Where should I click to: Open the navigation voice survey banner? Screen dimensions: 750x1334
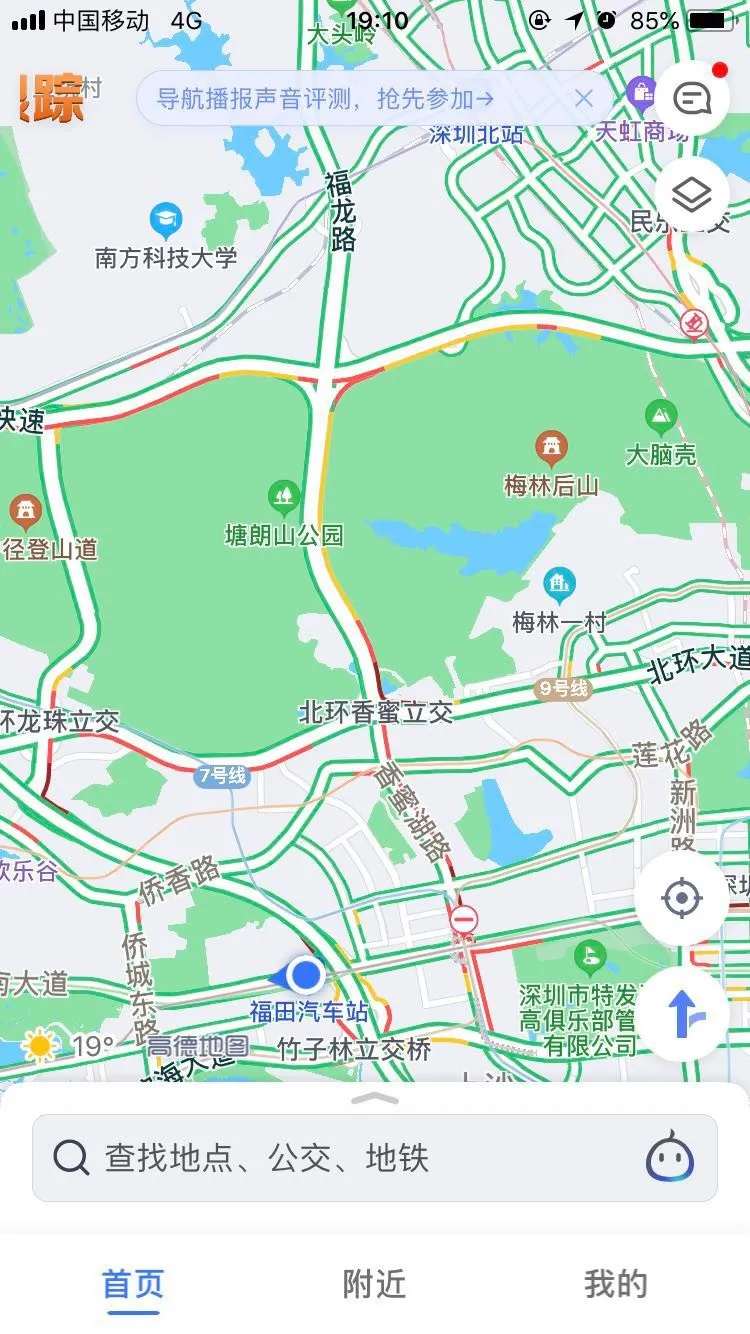[325, 98]
